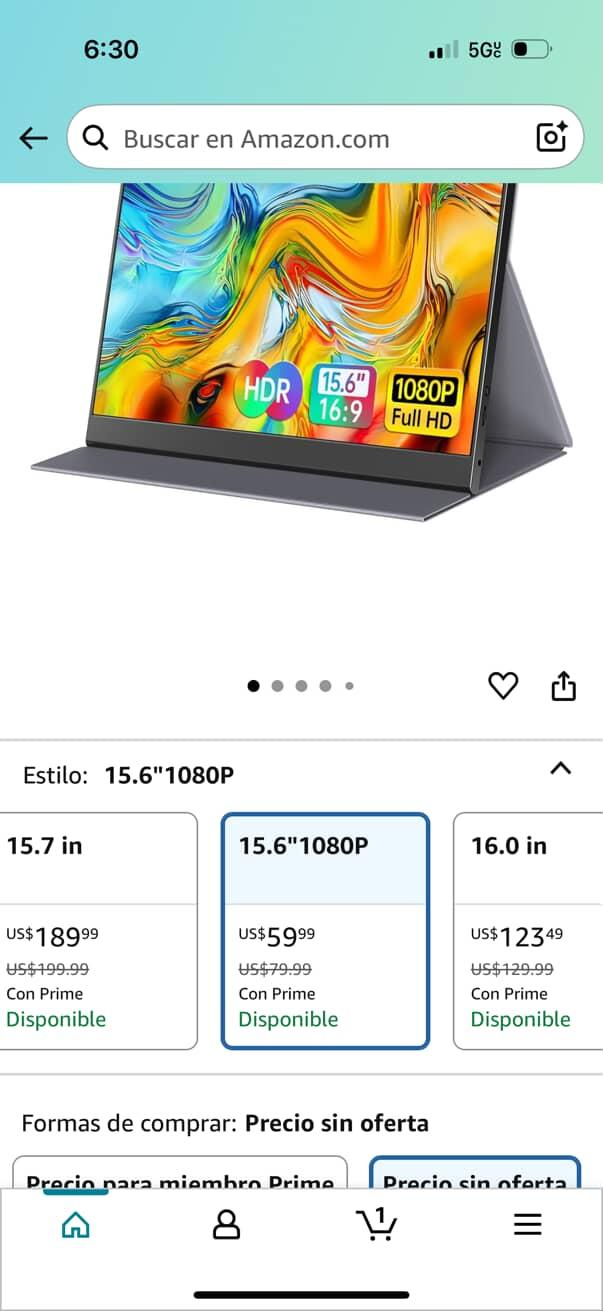This screenshot has height=1311, width=603.
Task: Select the 15.6"1080P style option
Action: pos(325,930)
